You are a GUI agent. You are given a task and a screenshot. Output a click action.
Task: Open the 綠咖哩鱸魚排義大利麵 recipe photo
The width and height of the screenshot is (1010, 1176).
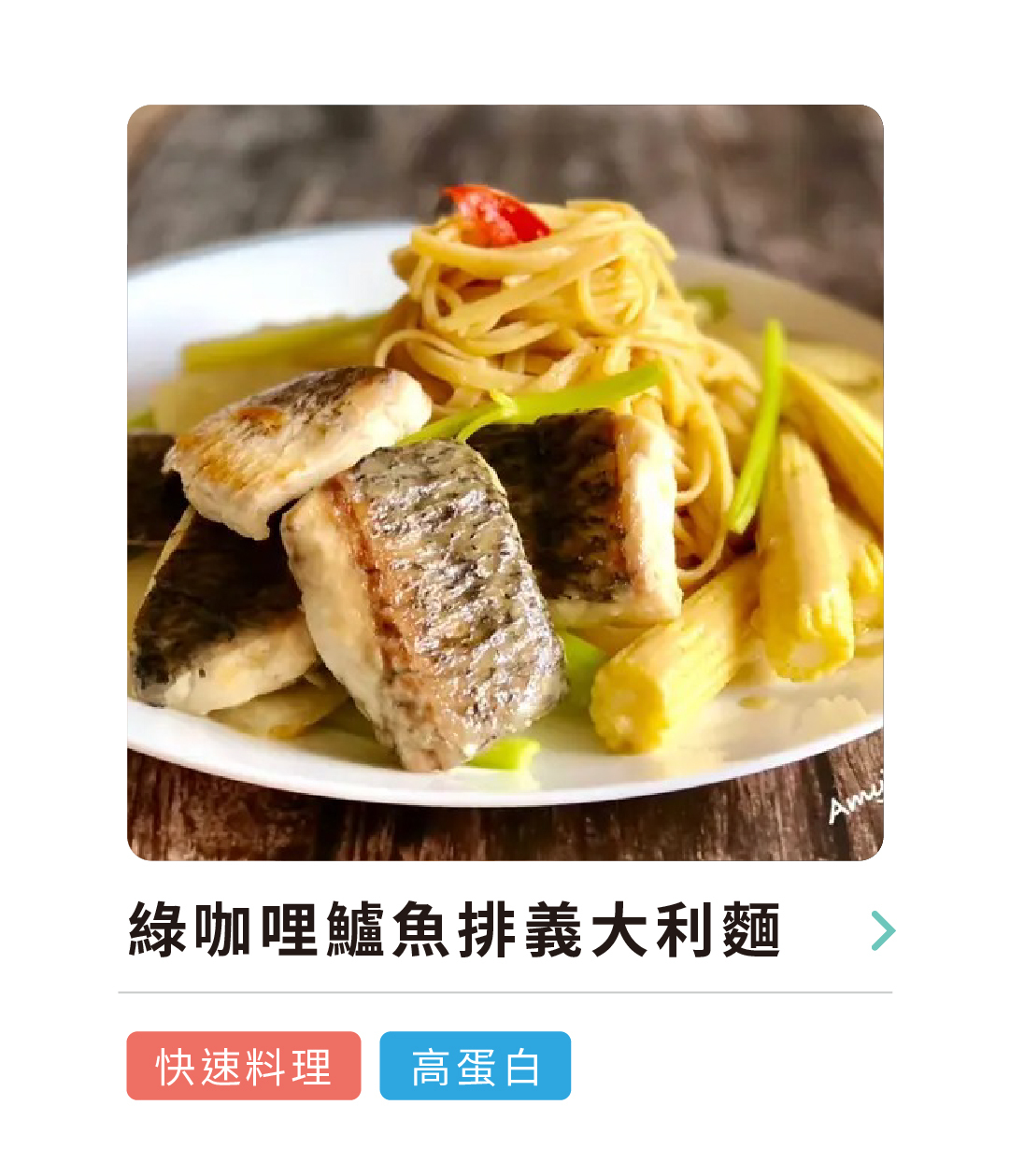(x=505, y=482)
